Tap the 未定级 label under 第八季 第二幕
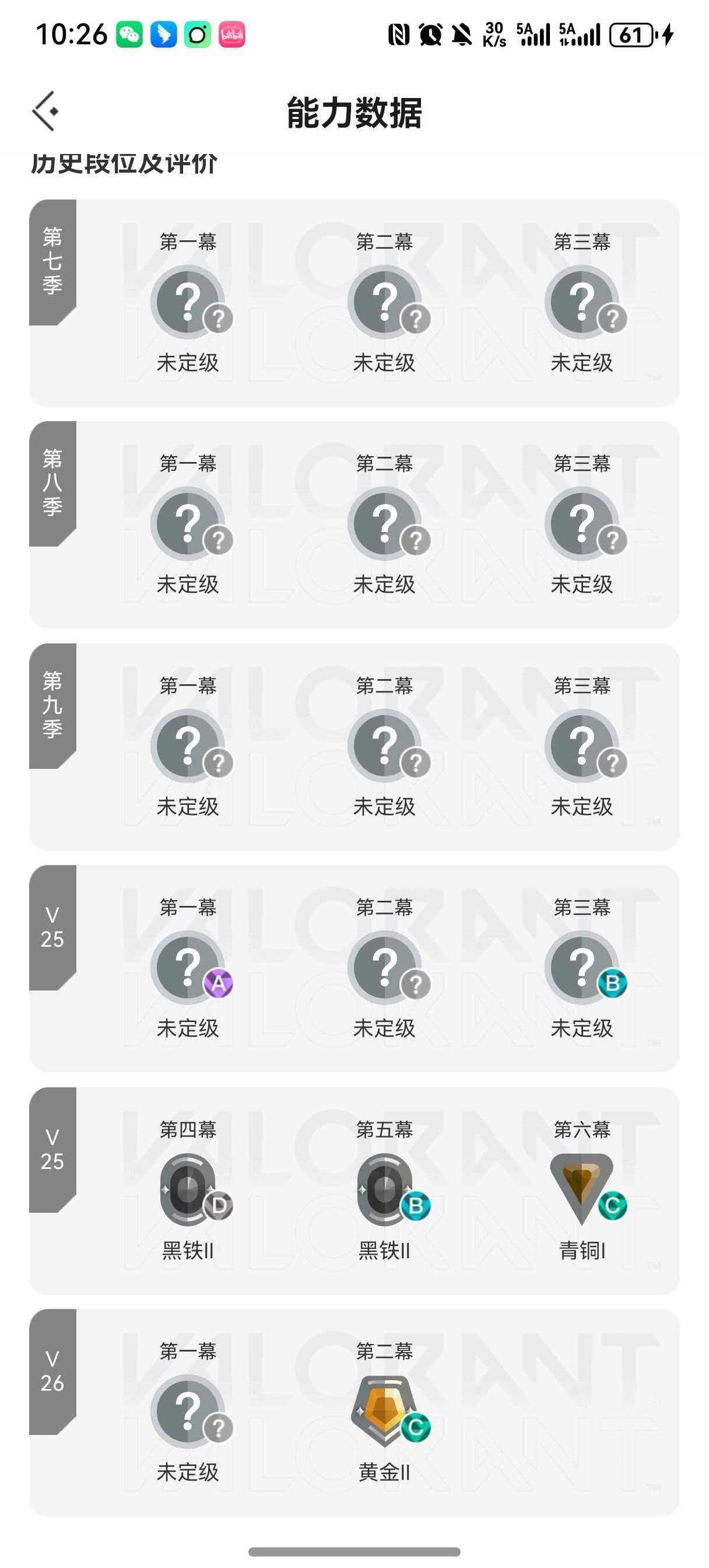This screenshot has height=1568, width=709. (384, 584)
